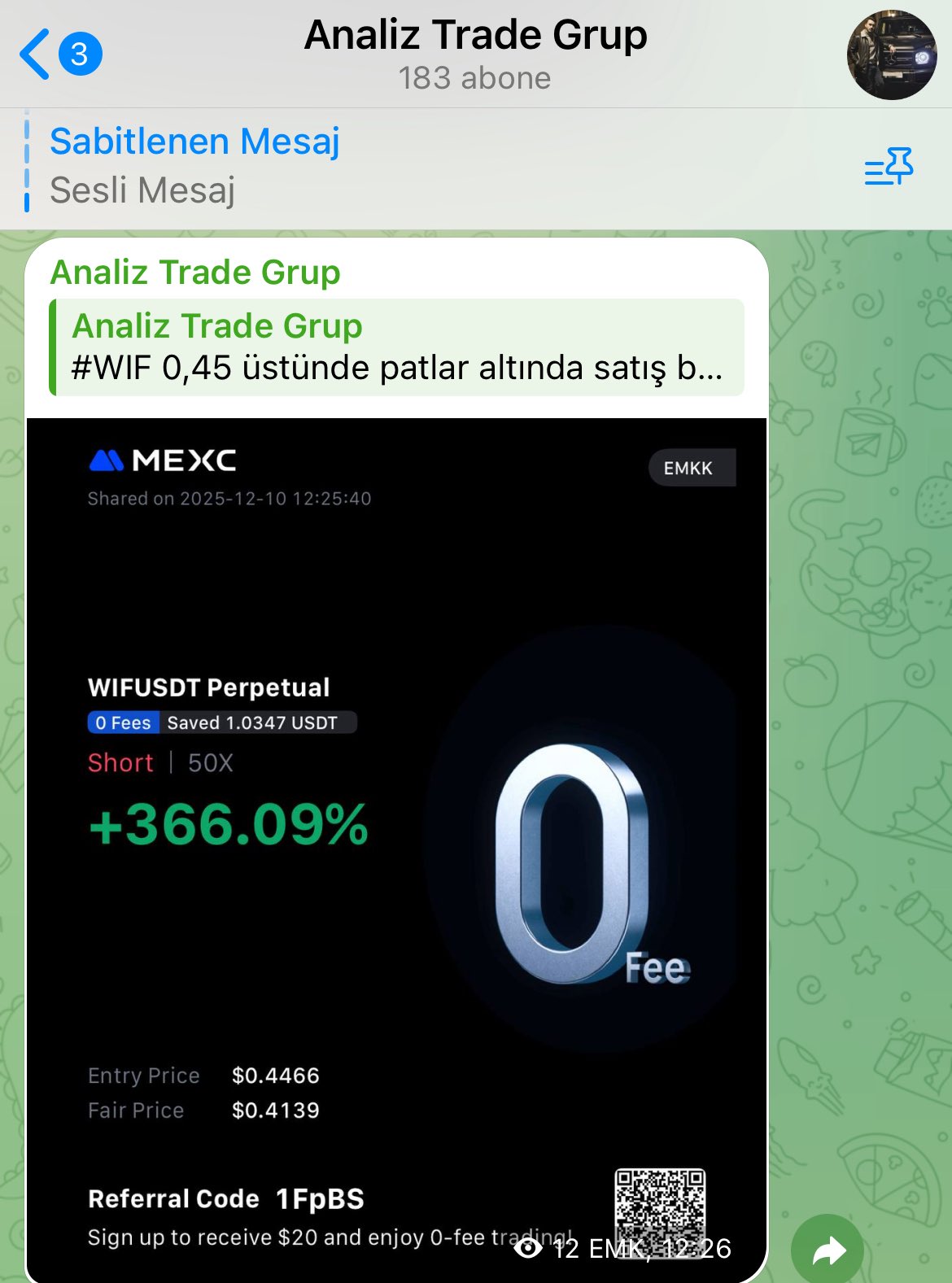952x1283 pixels.
Task: Show the list of pinned messages
Action: (889, 167)
